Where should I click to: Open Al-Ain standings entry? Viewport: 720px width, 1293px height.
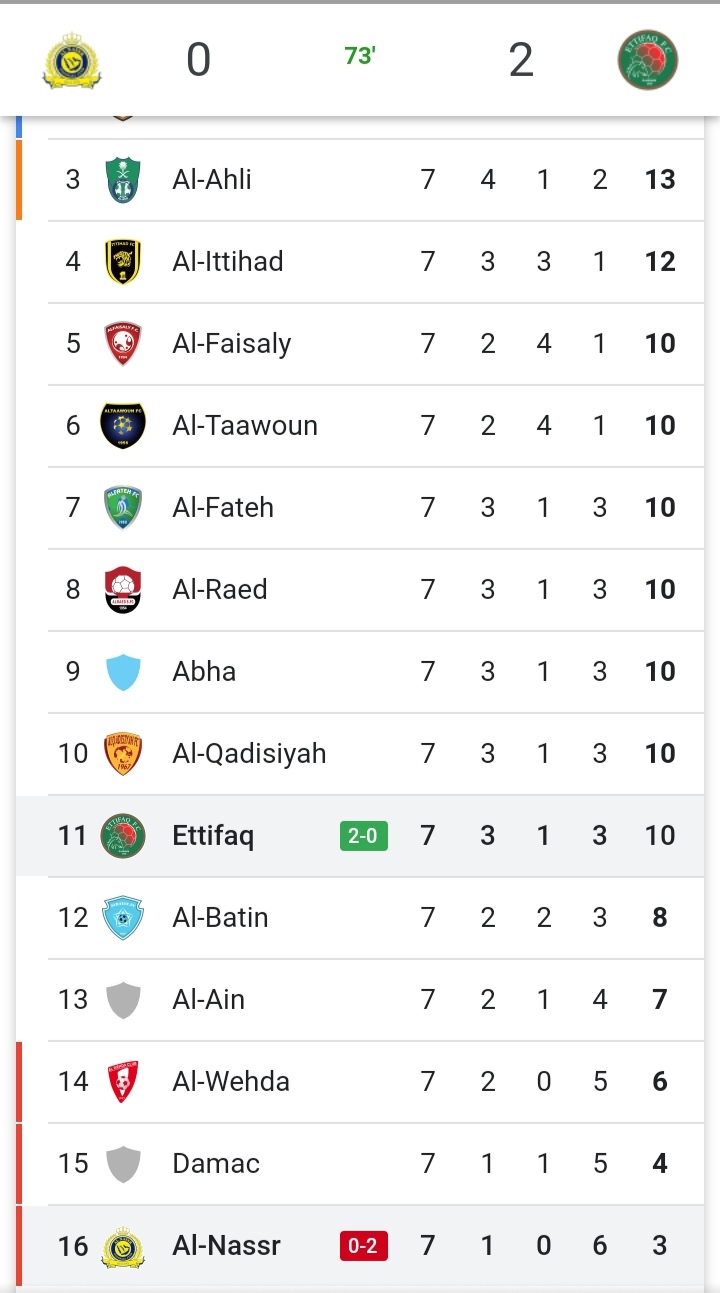(x=360, y=1000)
